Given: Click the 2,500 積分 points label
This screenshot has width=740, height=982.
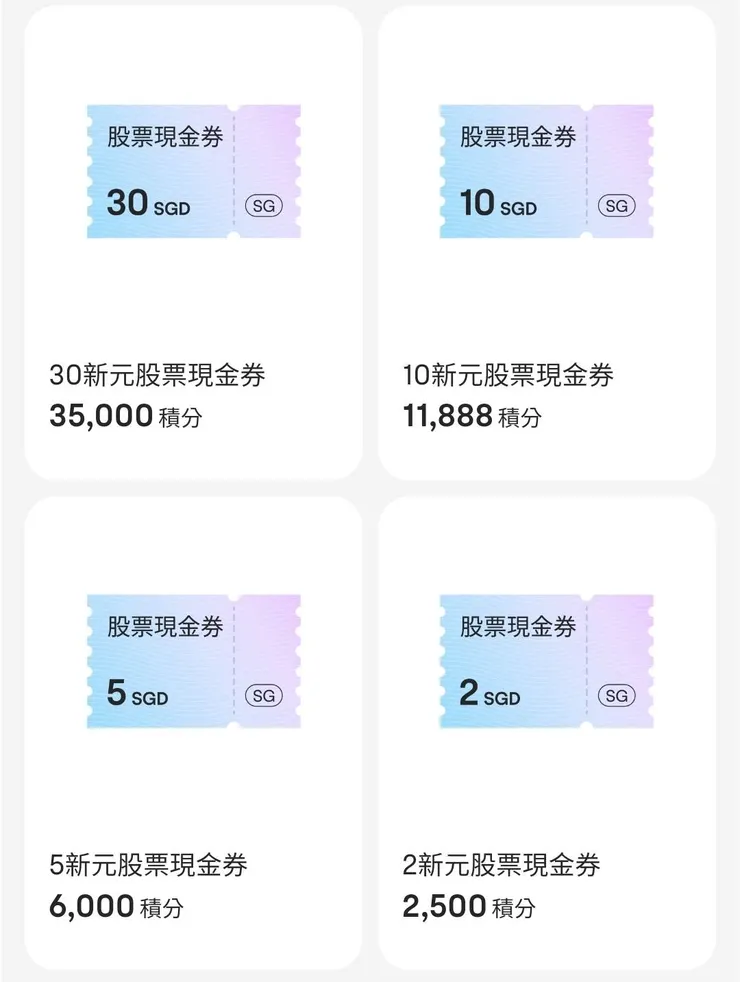Looking at the screenshot, I should pyautogui.click(x=468, y=907).
